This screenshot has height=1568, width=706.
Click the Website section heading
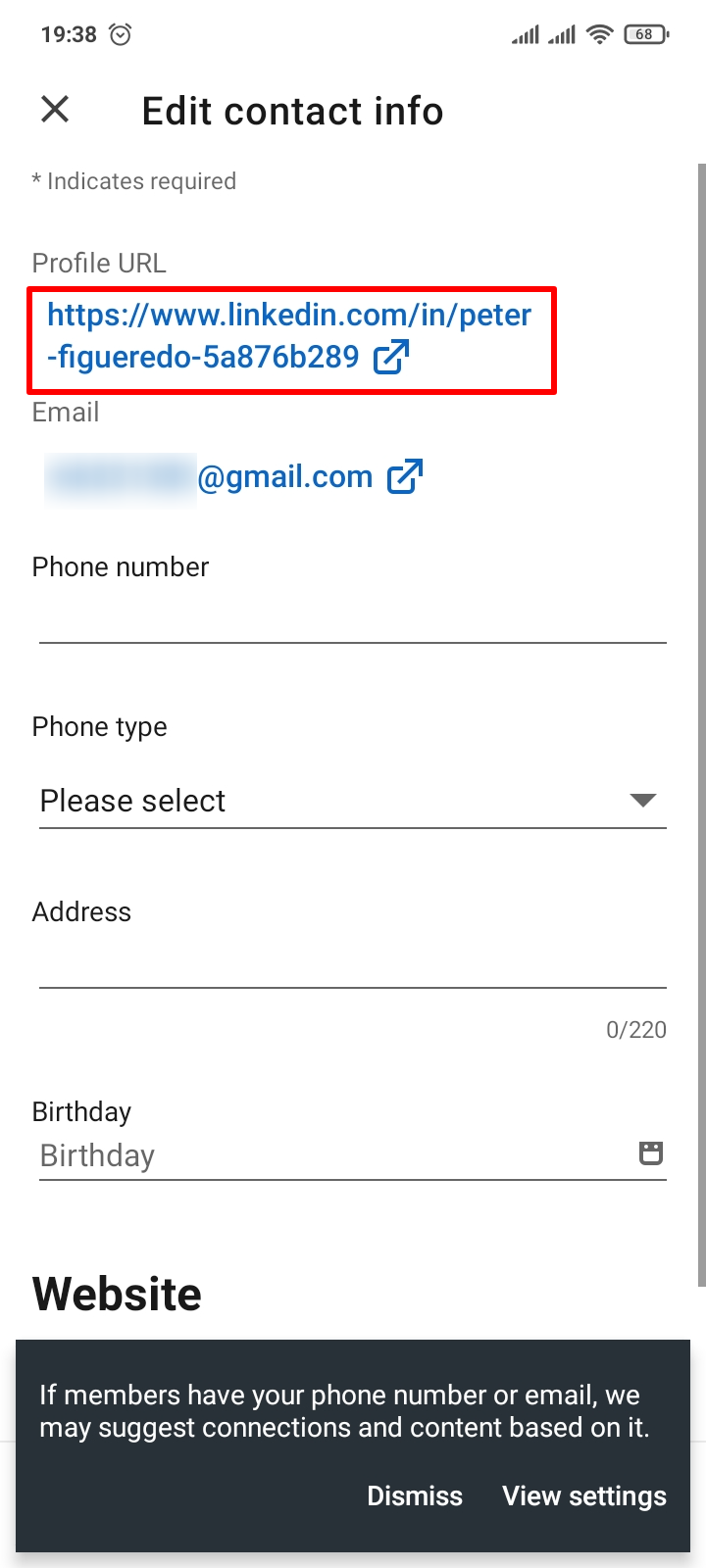tap(117, 1293)
